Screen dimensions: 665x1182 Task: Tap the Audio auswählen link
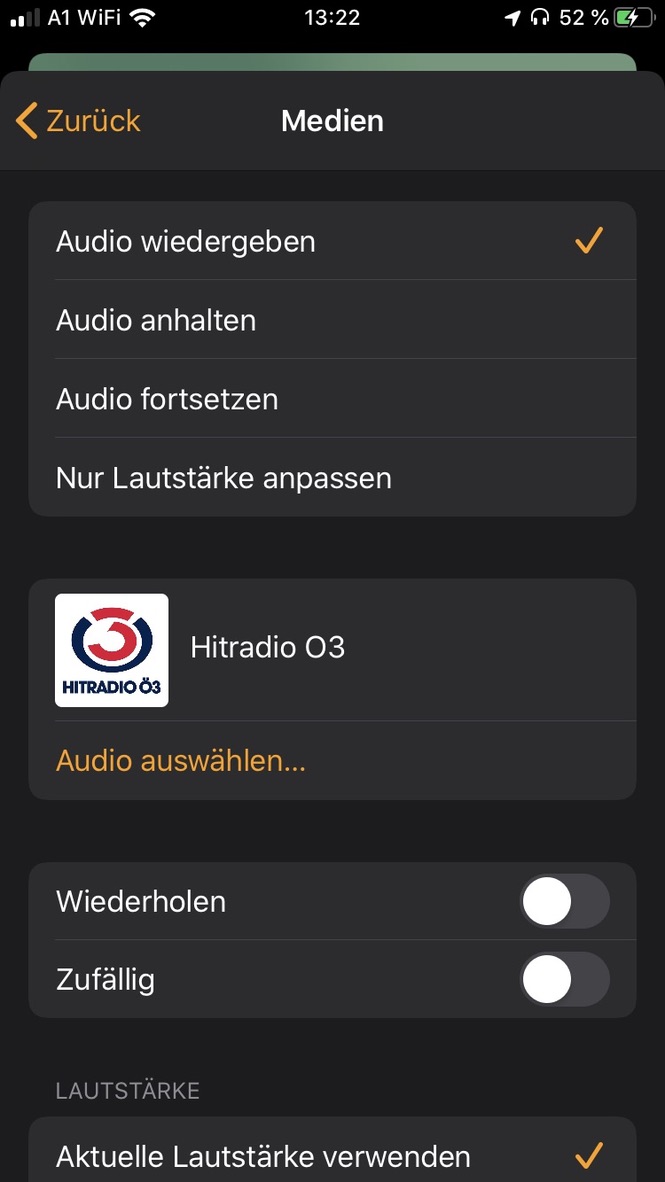tap(181, 761)
